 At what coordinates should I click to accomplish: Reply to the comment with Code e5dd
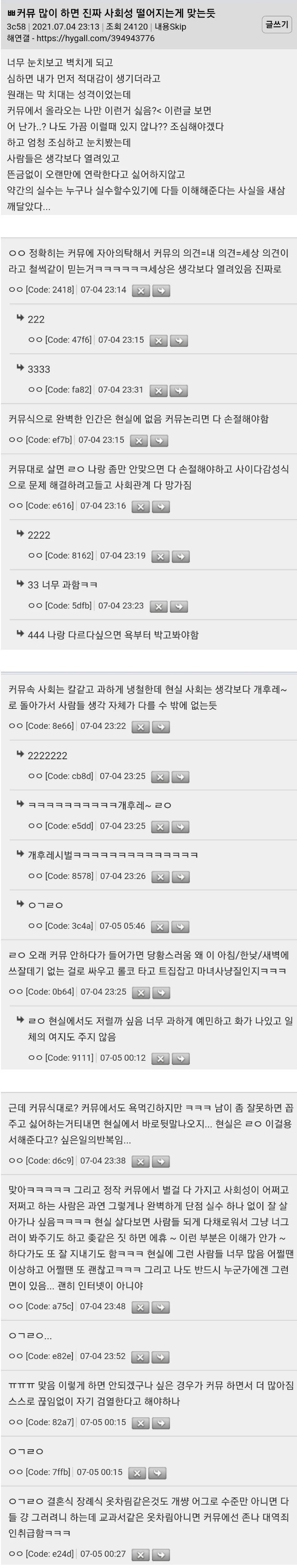coord(180,827)
